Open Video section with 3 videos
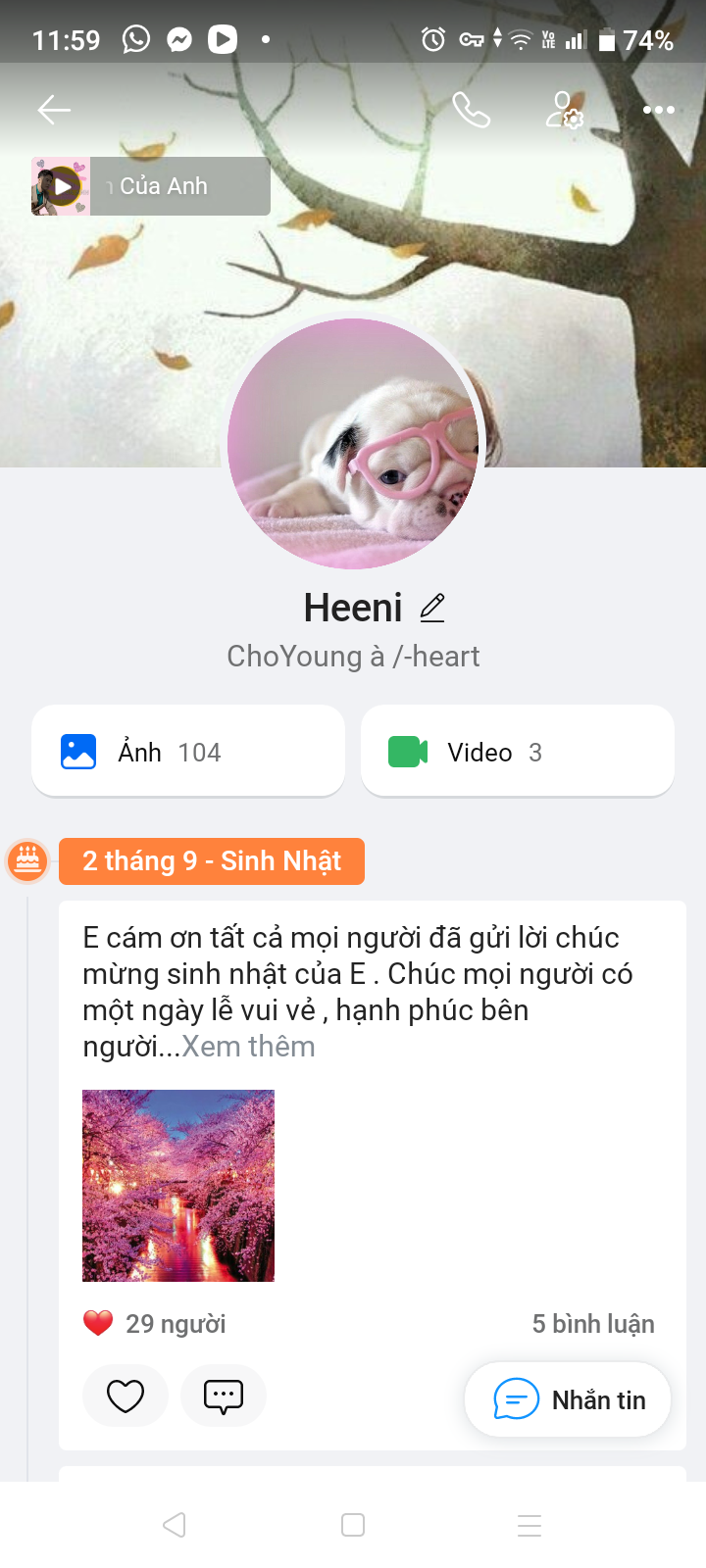The width and height of the screenshot is (706, 1568). point(517,752)
